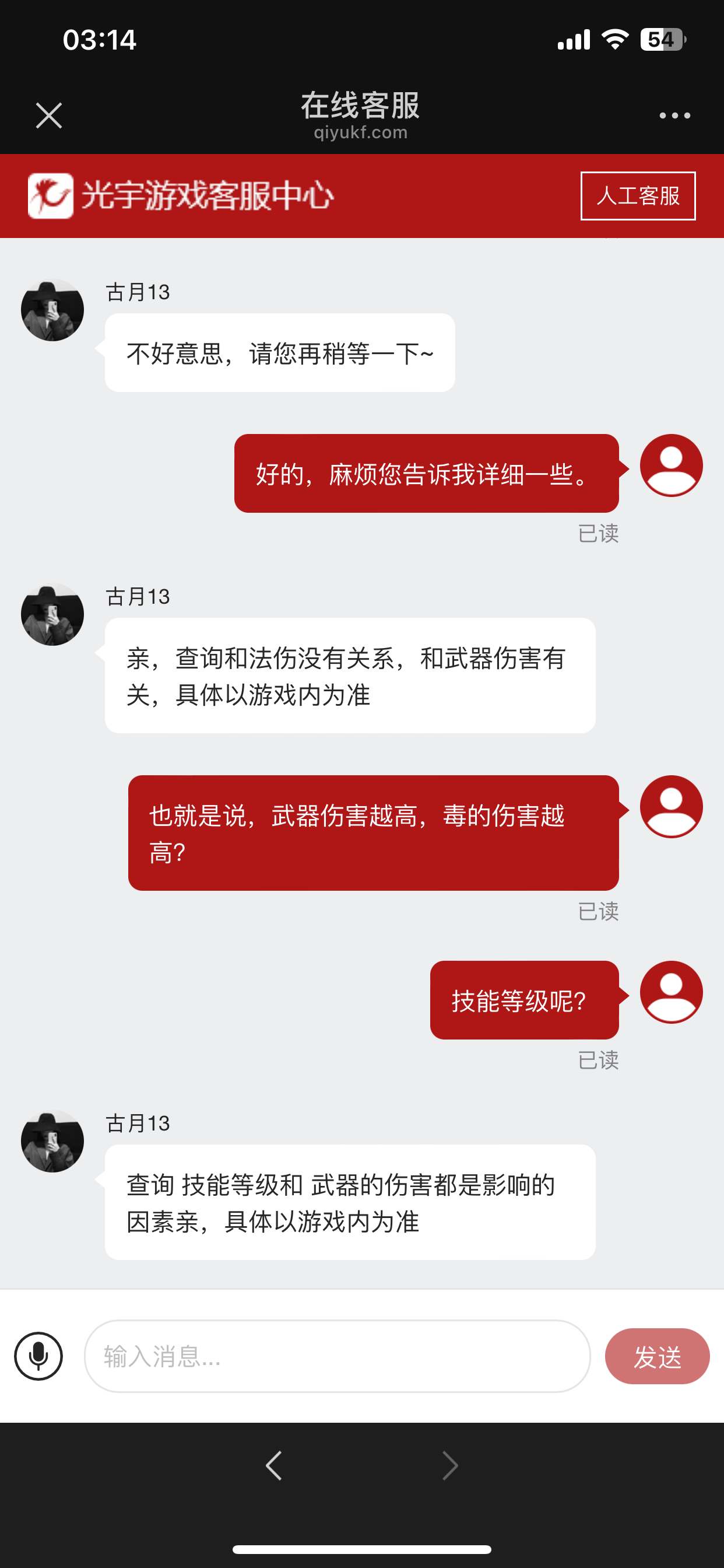The height and width of the screenshot is (1568, 724).
Task: Open the three-dot overflow menu
Action: point(674,116)
